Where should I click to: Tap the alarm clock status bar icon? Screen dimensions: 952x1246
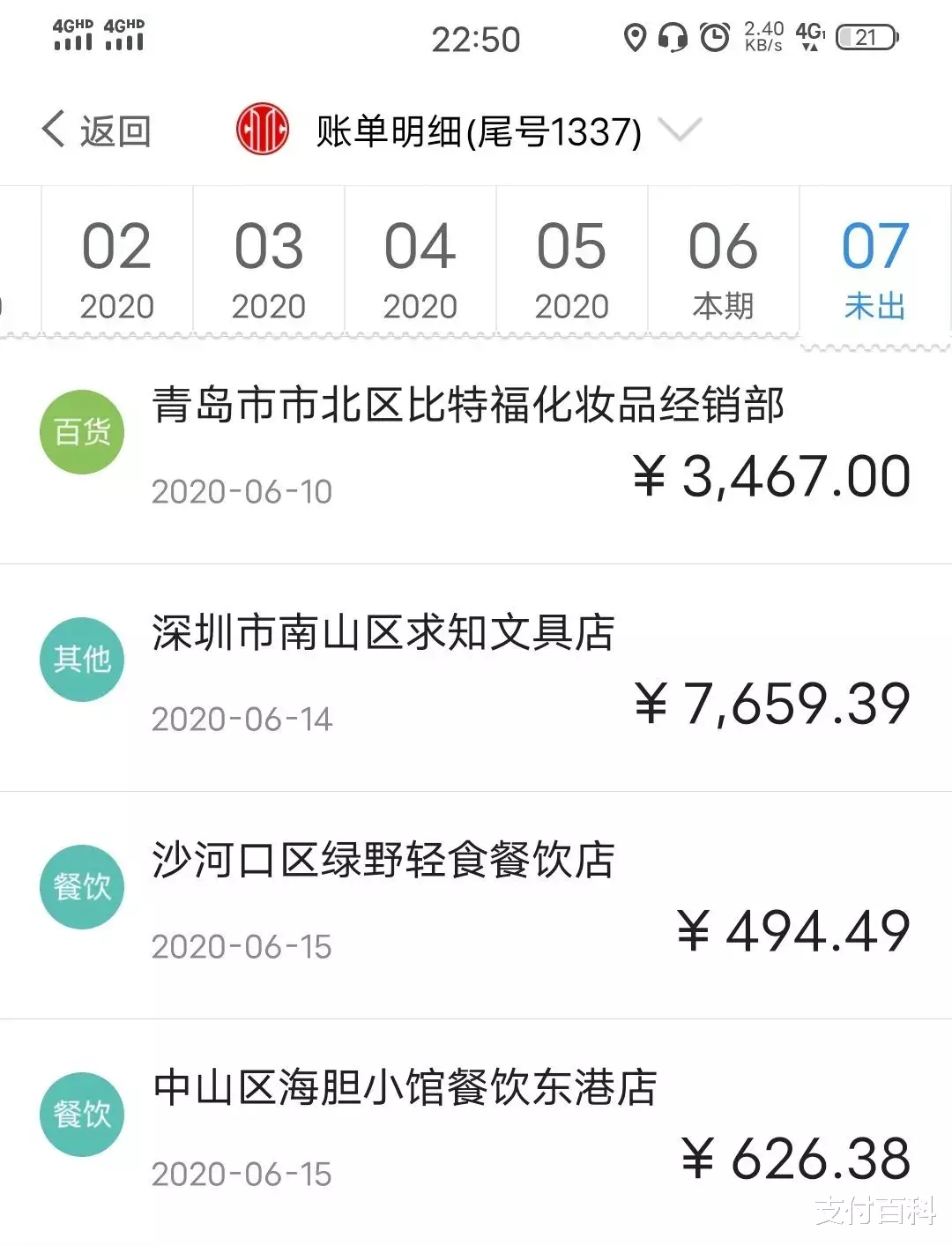713,39
